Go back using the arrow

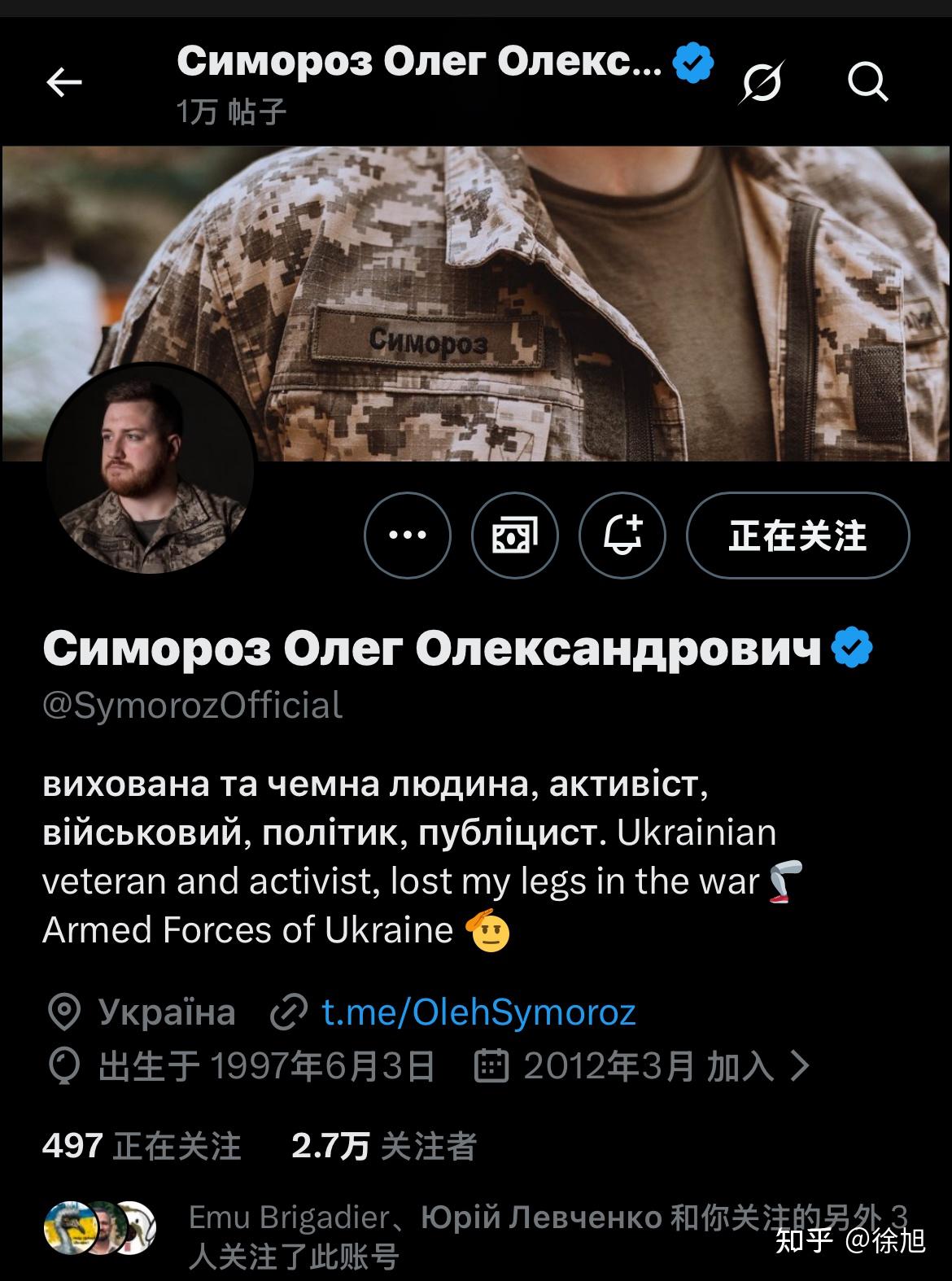[64, 82]
